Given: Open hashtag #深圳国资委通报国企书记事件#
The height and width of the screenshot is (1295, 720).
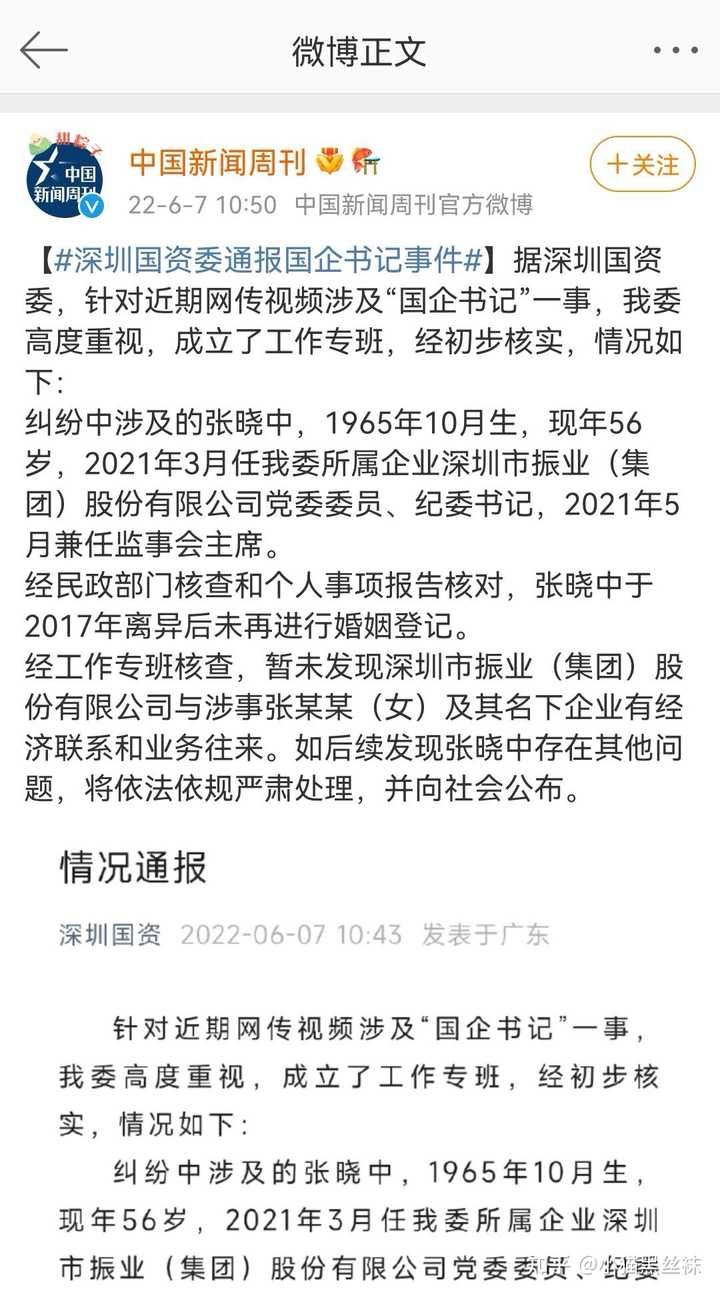Looking at the screenshot, I should click(268, 261).
